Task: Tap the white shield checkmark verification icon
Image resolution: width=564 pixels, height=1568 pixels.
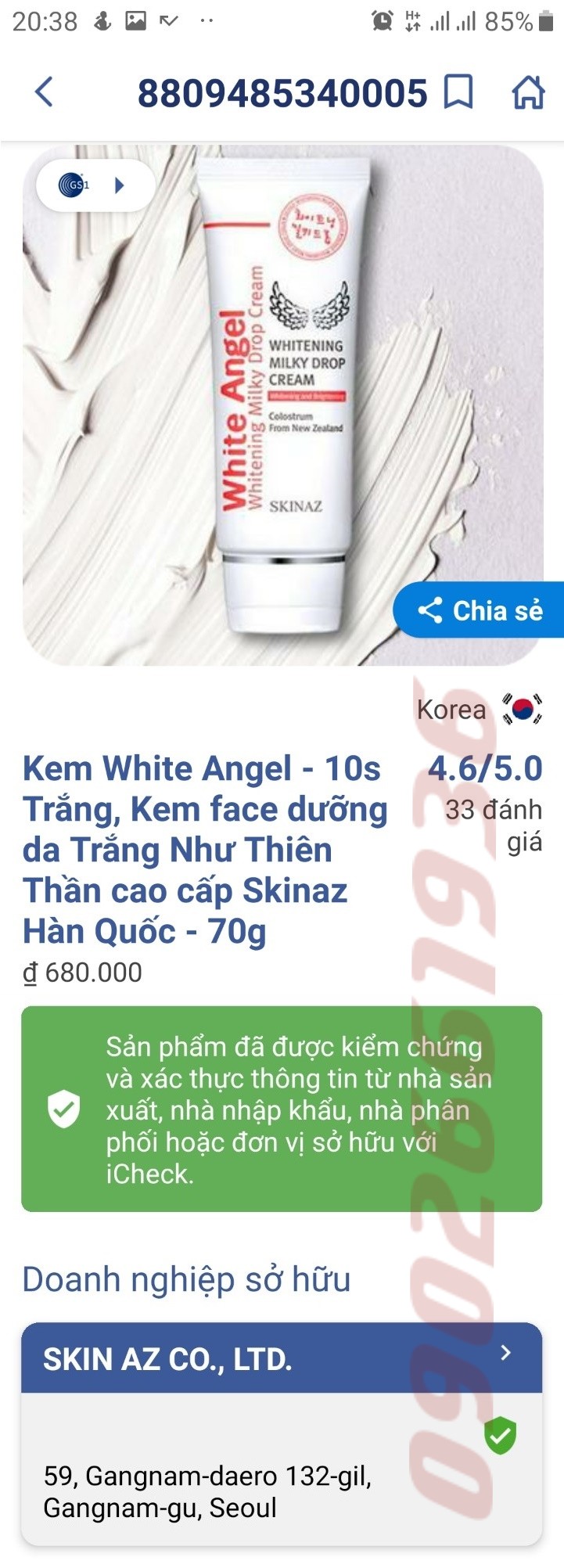Action: [63, 1108]
